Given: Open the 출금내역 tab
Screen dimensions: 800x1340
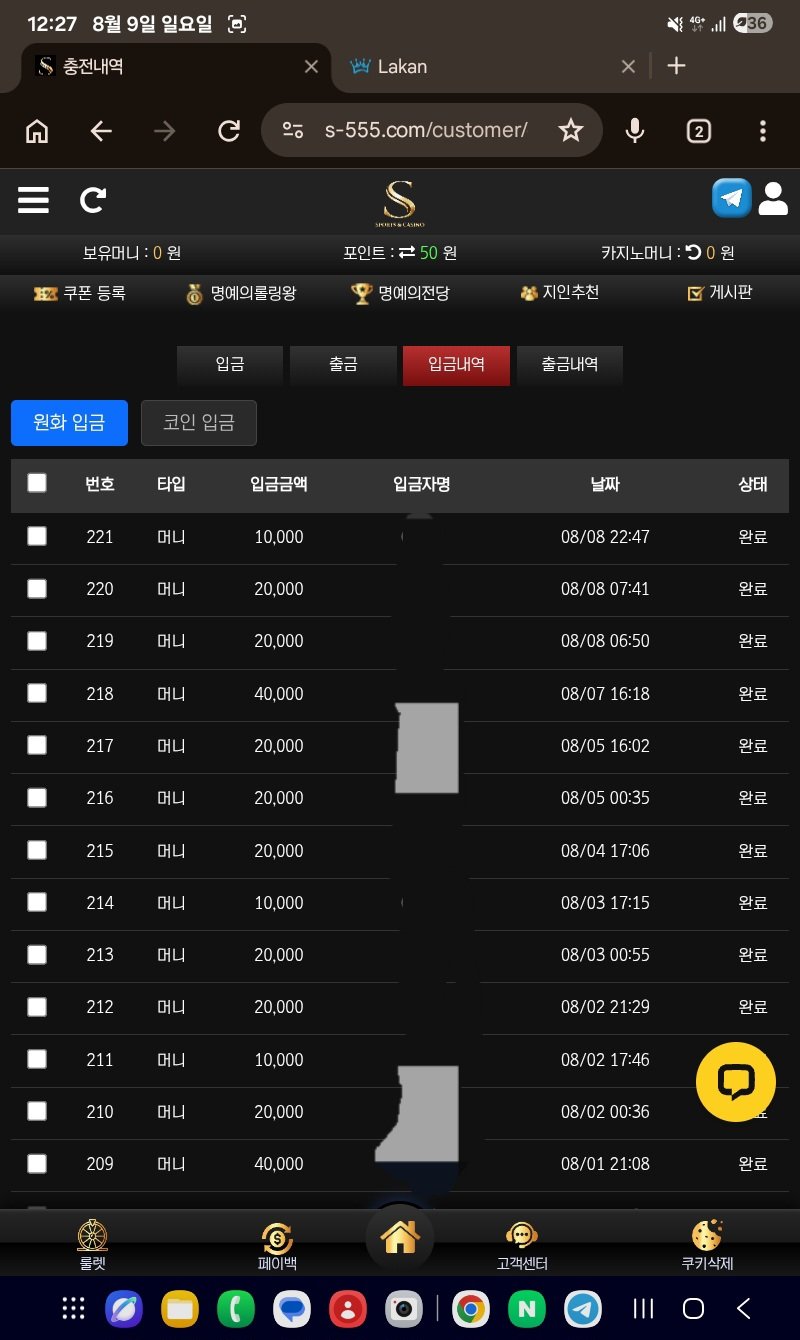Looking at the screenshot, I should point(570,365).
